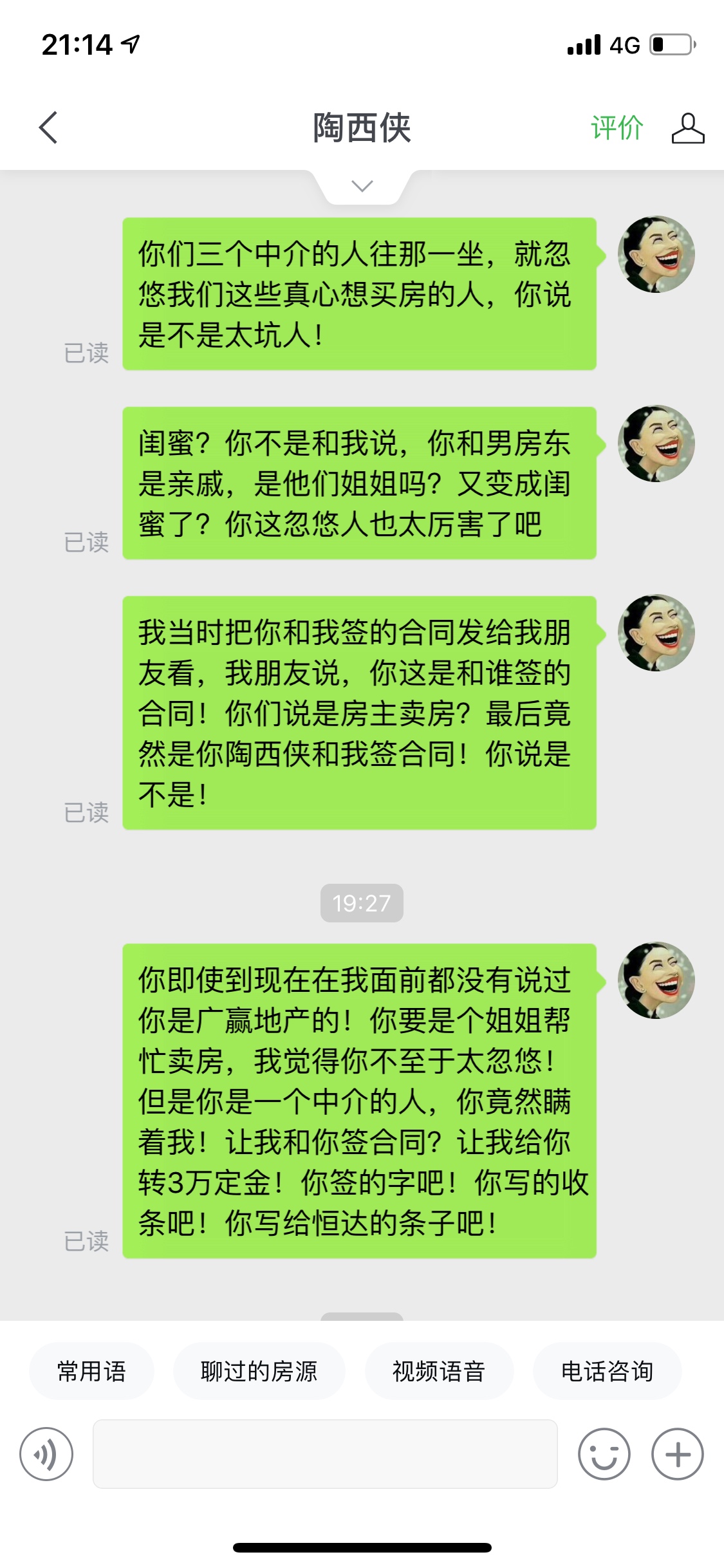This screenshot has height=1568, width=724.
Task: Select 电话咨询 for a phone consultation
Action: [x=607, y=1371]
